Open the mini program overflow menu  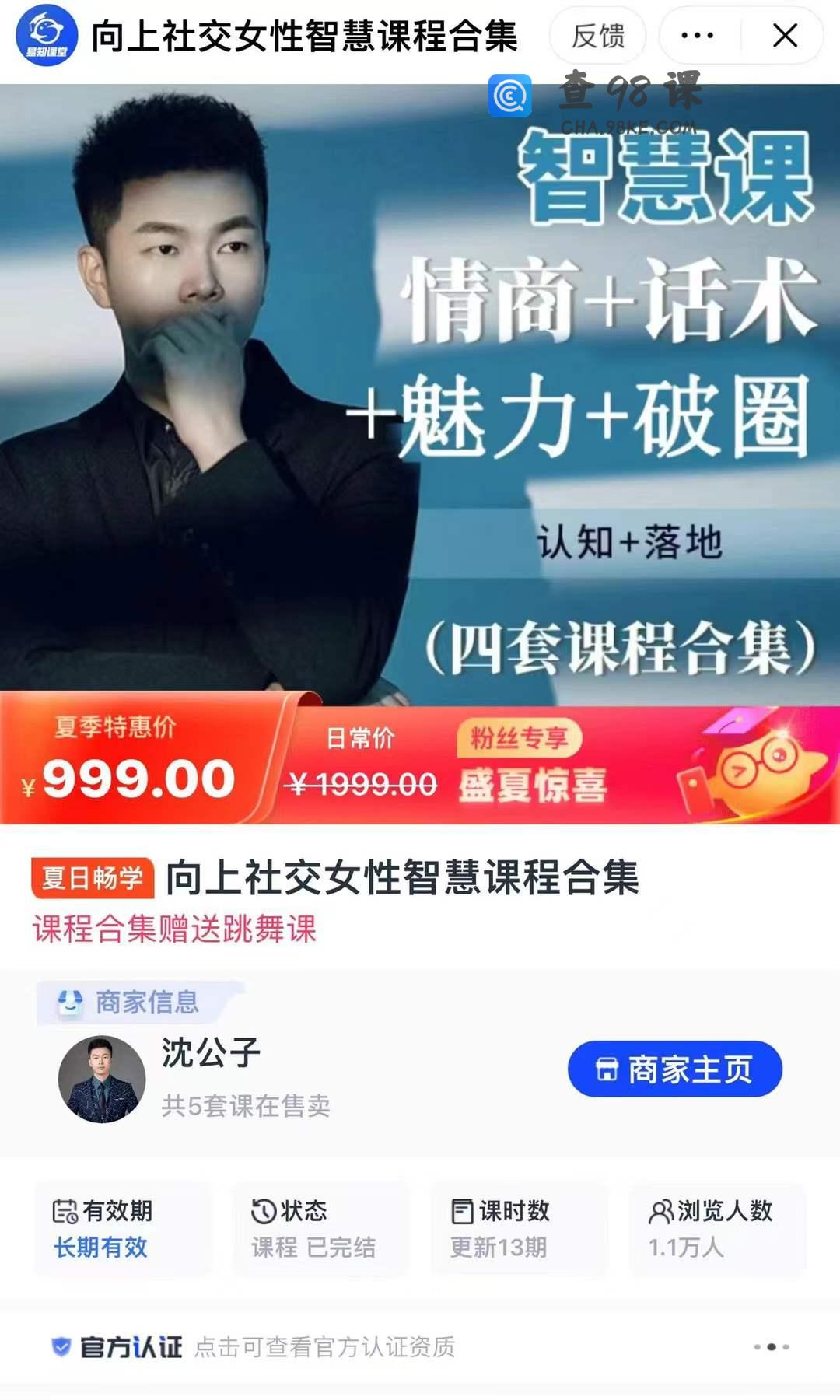click(697, 36)
